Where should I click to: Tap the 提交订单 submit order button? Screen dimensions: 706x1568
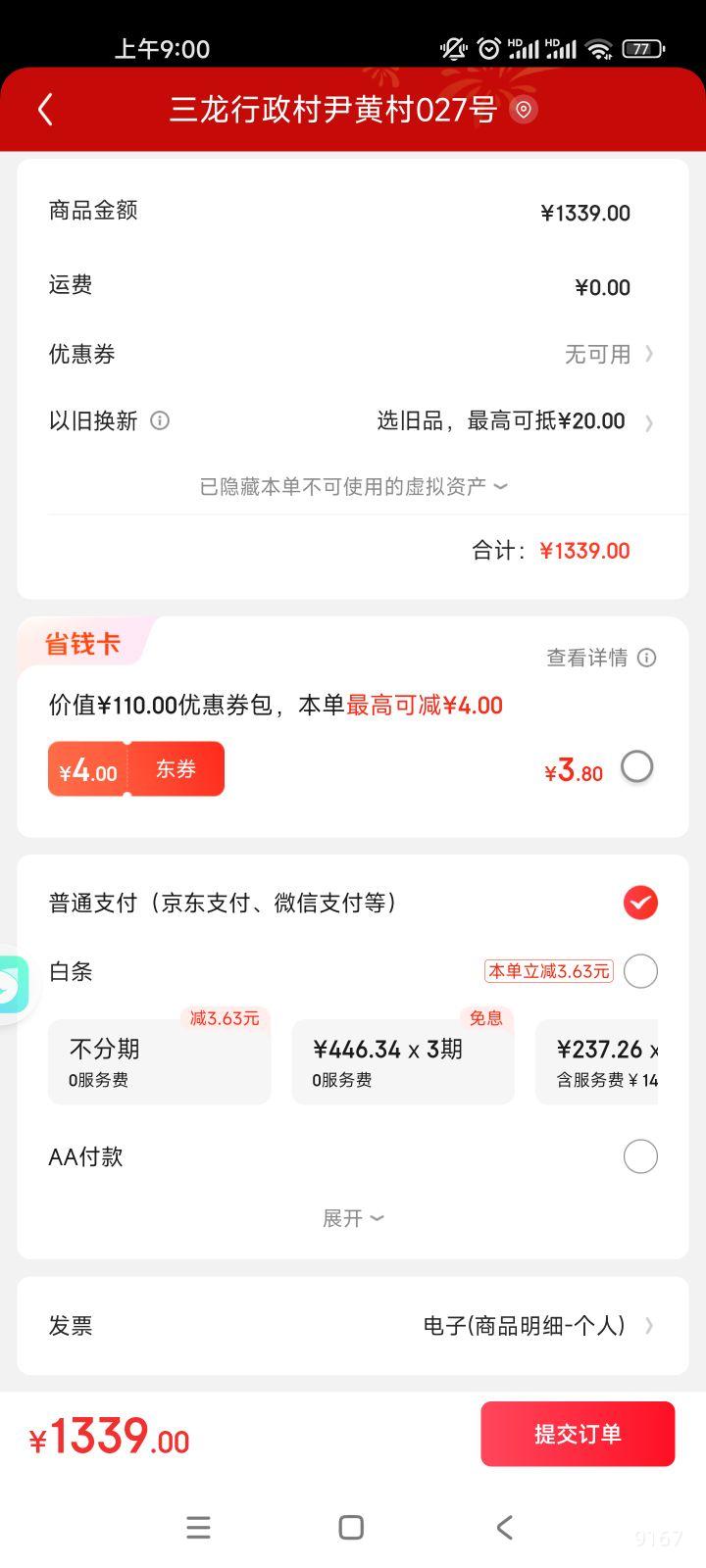coord(577,1433)
